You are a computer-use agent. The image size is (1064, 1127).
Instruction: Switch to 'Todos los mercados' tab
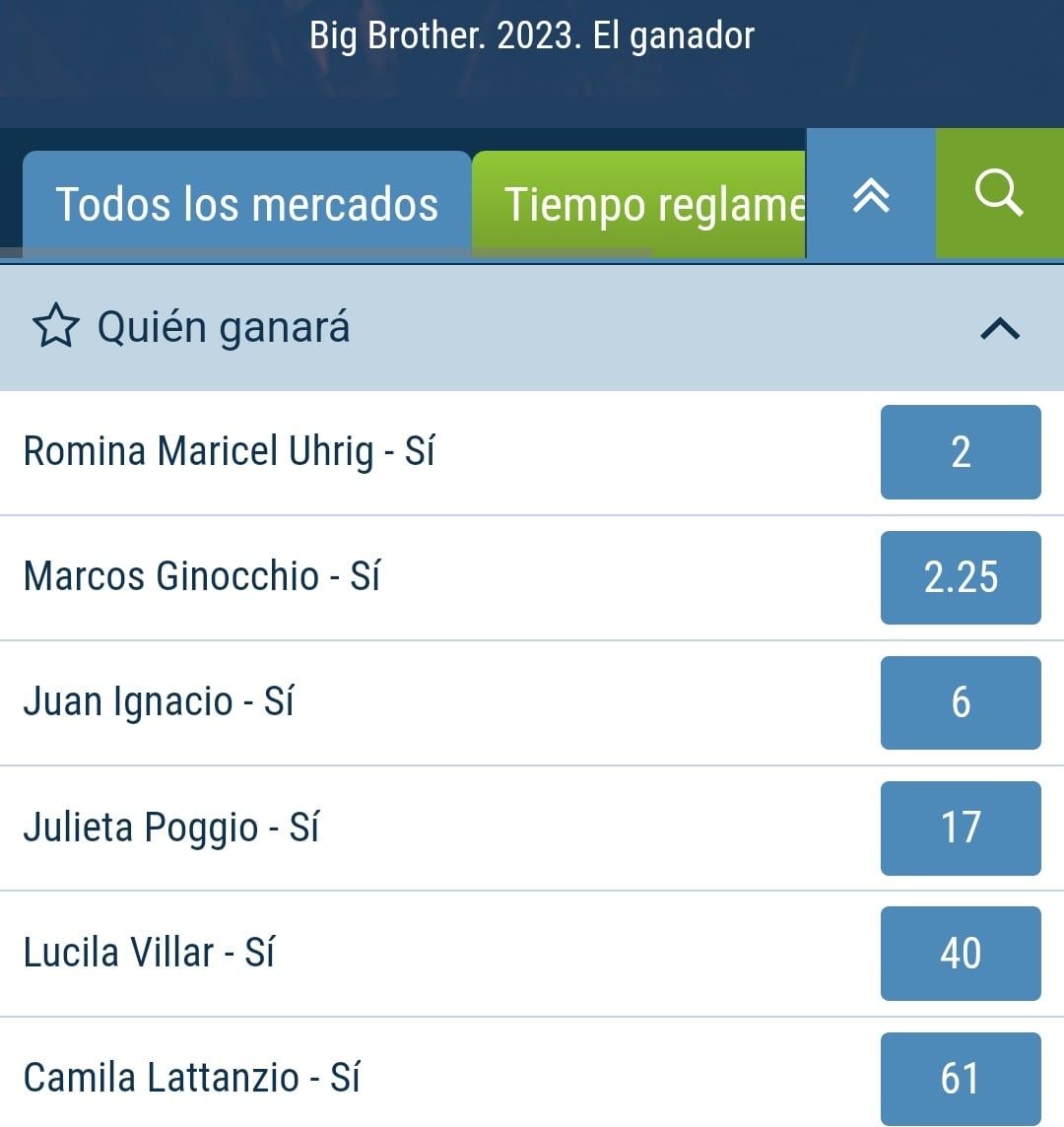coord(247,204)
